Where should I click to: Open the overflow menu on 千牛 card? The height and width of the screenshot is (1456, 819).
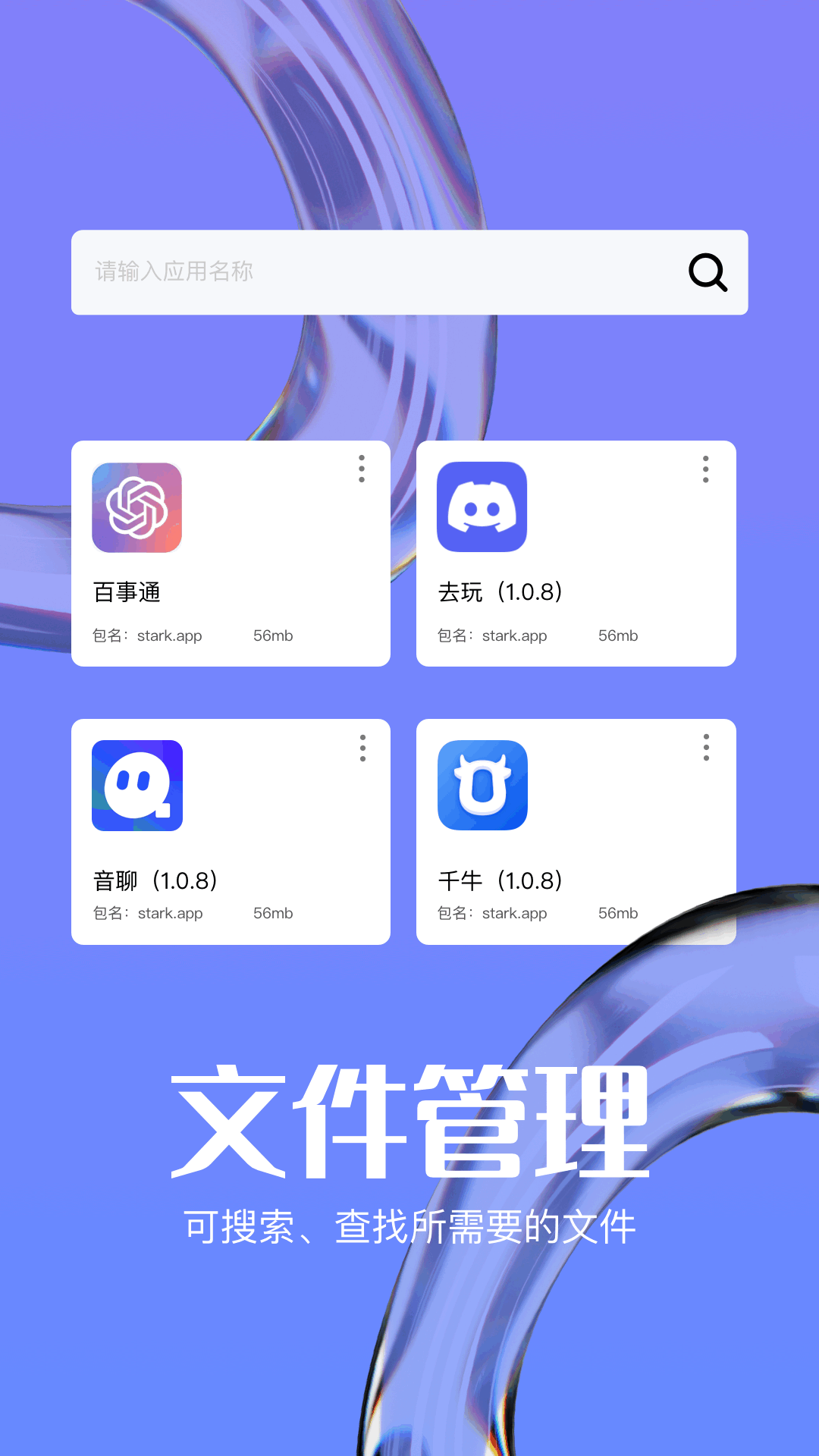(705, 748)
